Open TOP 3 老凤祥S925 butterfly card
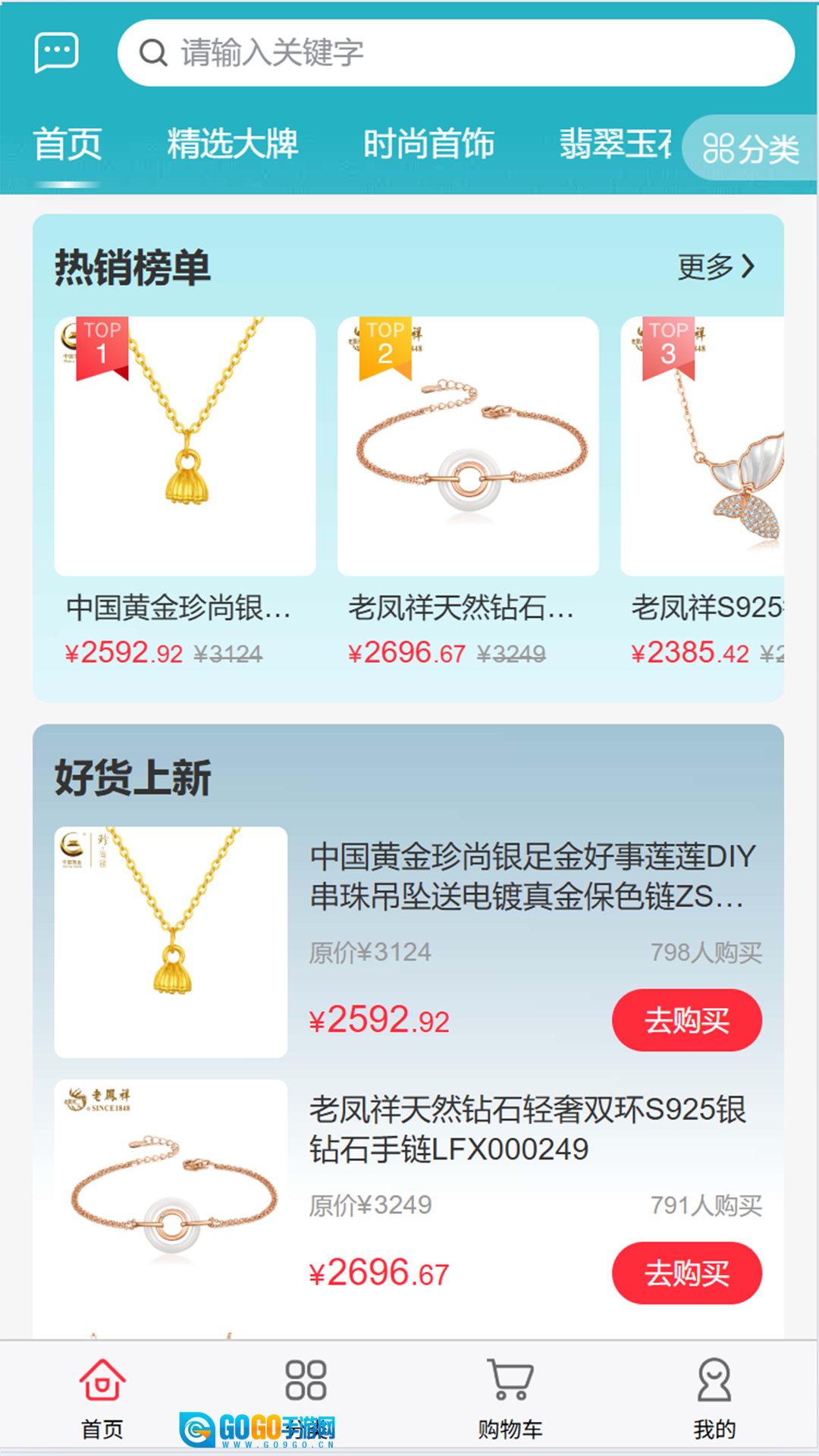Viewport: 819px width, 1456px height. [702, 446]
